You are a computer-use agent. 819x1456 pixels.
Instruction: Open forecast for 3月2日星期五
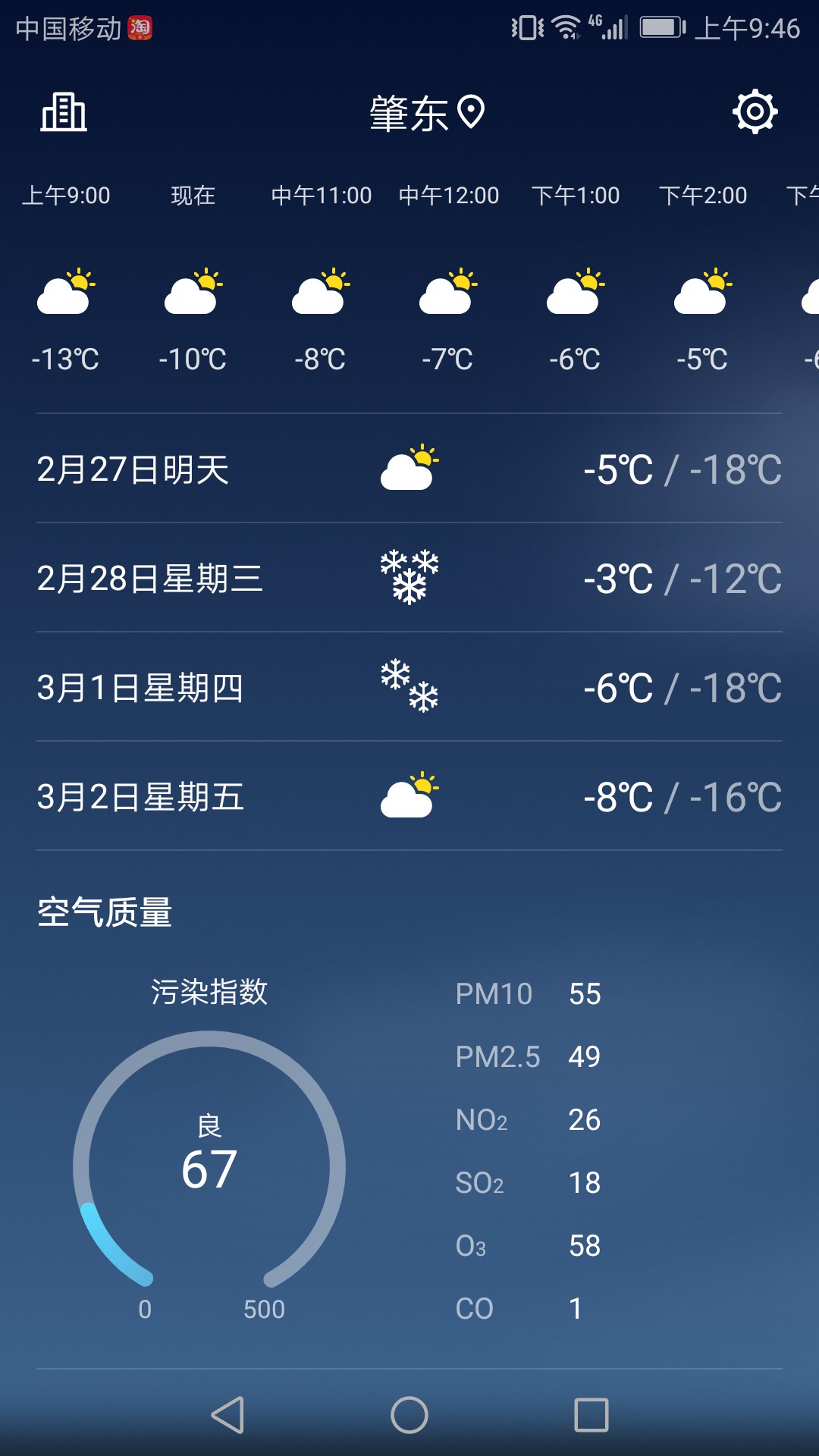409,796
